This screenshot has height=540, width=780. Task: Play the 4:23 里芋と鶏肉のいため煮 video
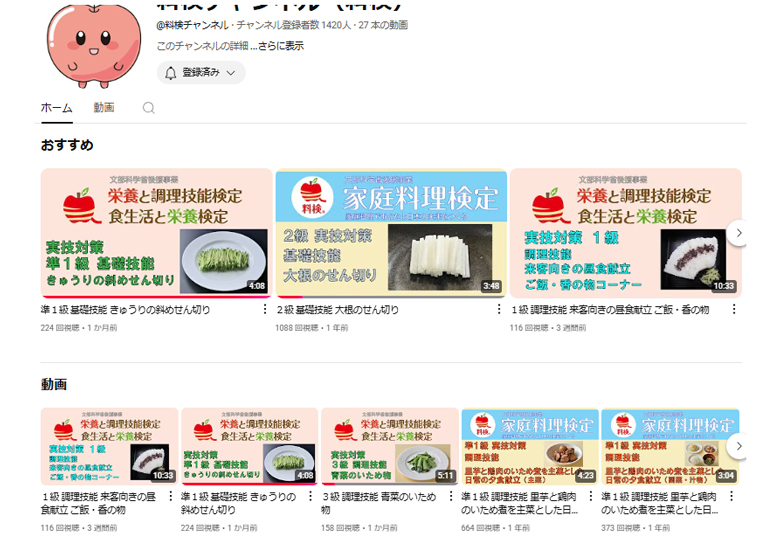529,446
